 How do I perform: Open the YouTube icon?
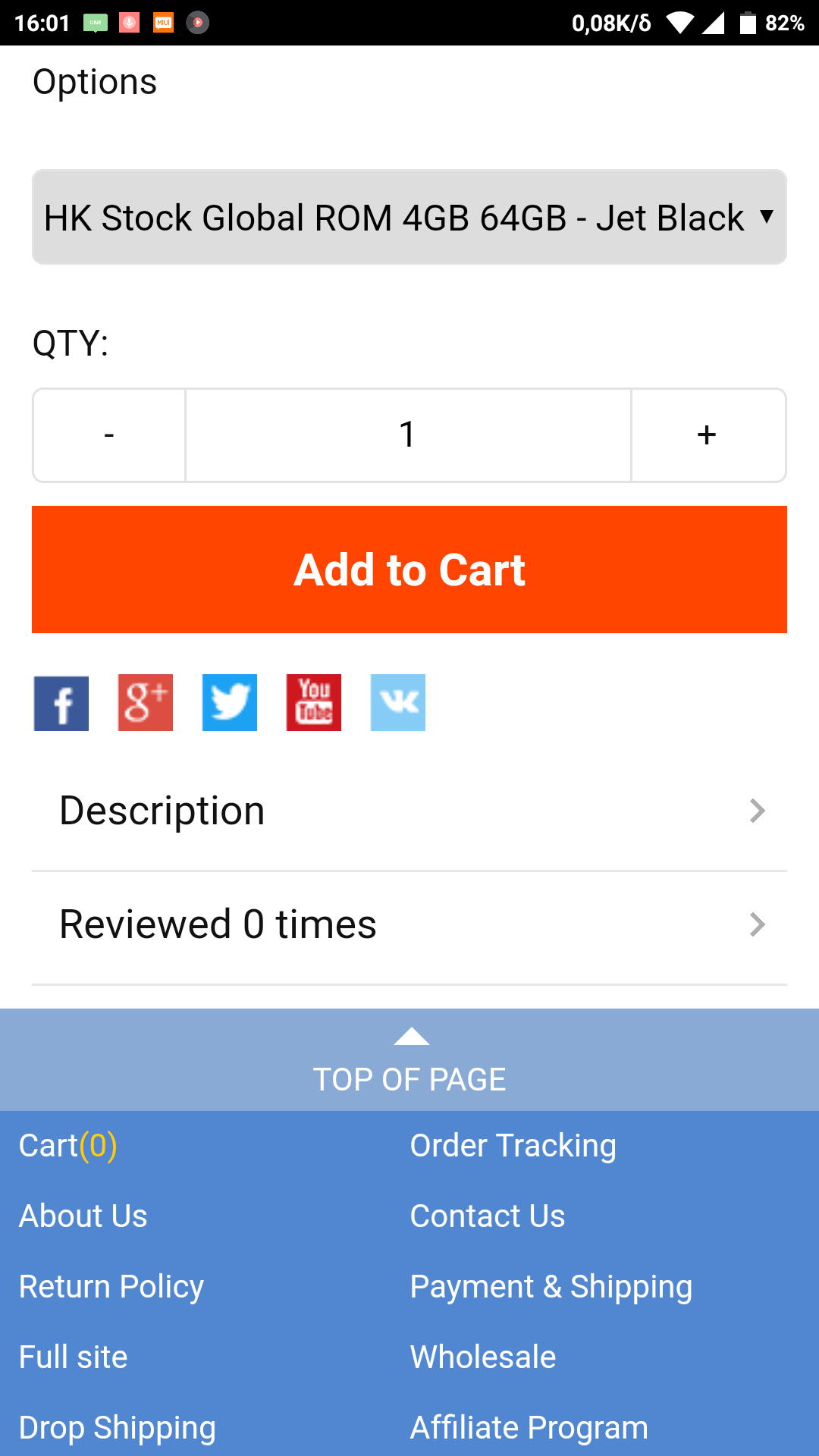point(314,703)
